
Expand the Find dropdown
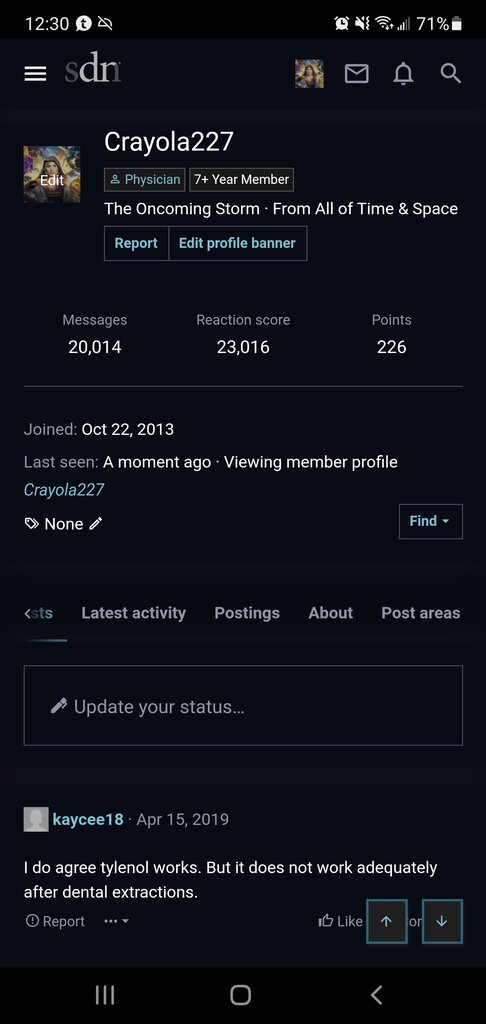click(x=430, y=521)
